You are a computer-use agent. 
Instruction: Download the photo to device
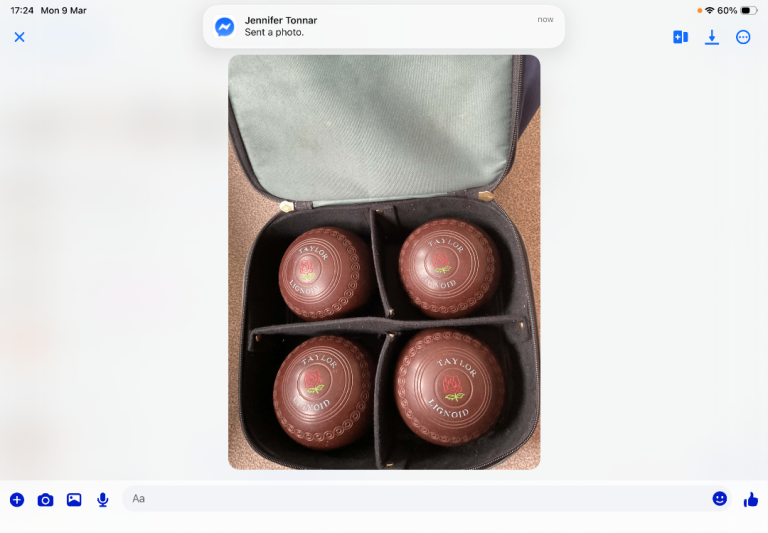tap(712, 37)
